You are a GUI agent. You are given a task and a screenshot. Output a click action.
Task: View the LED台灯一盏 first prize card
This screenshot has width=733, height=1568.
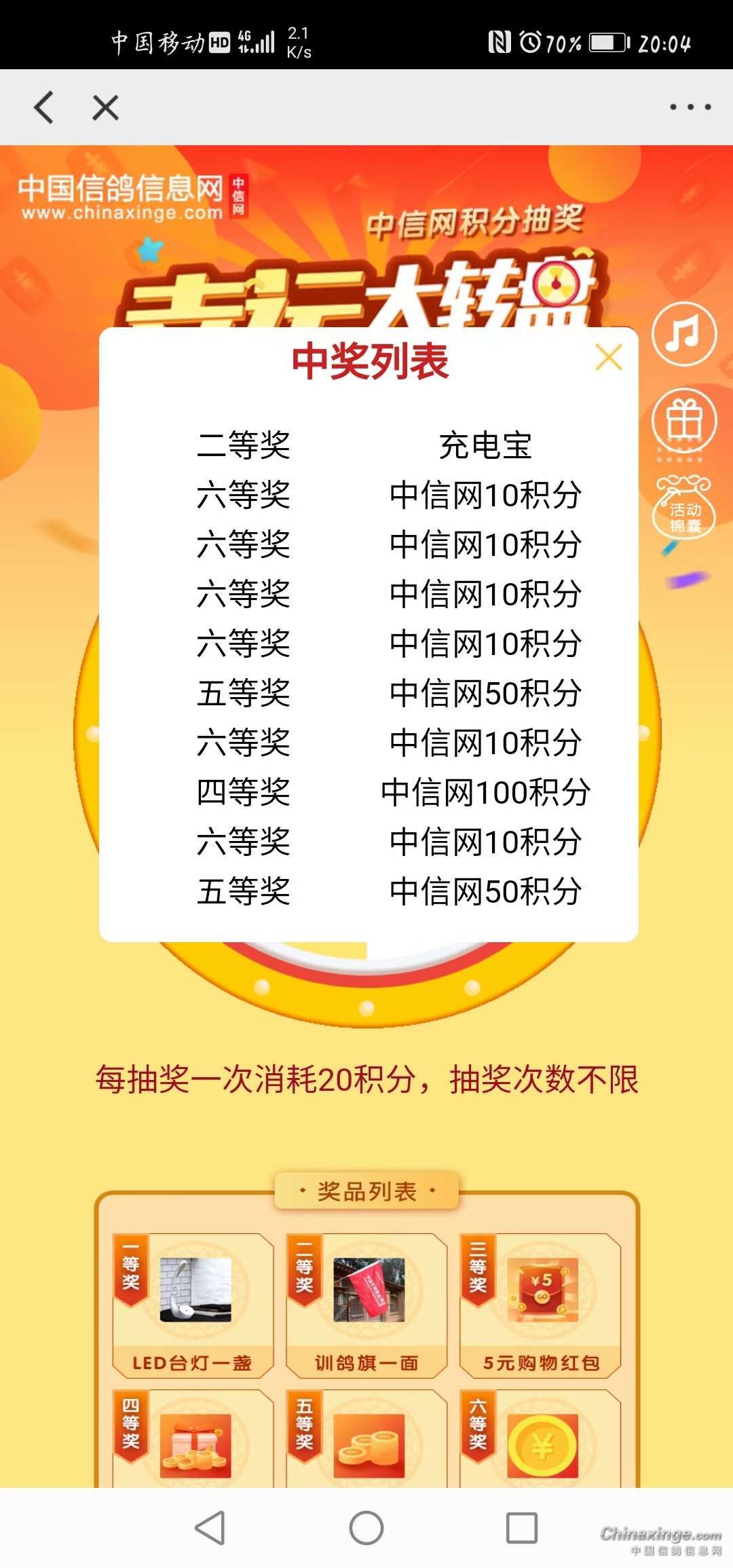(x=193, y=1306)
